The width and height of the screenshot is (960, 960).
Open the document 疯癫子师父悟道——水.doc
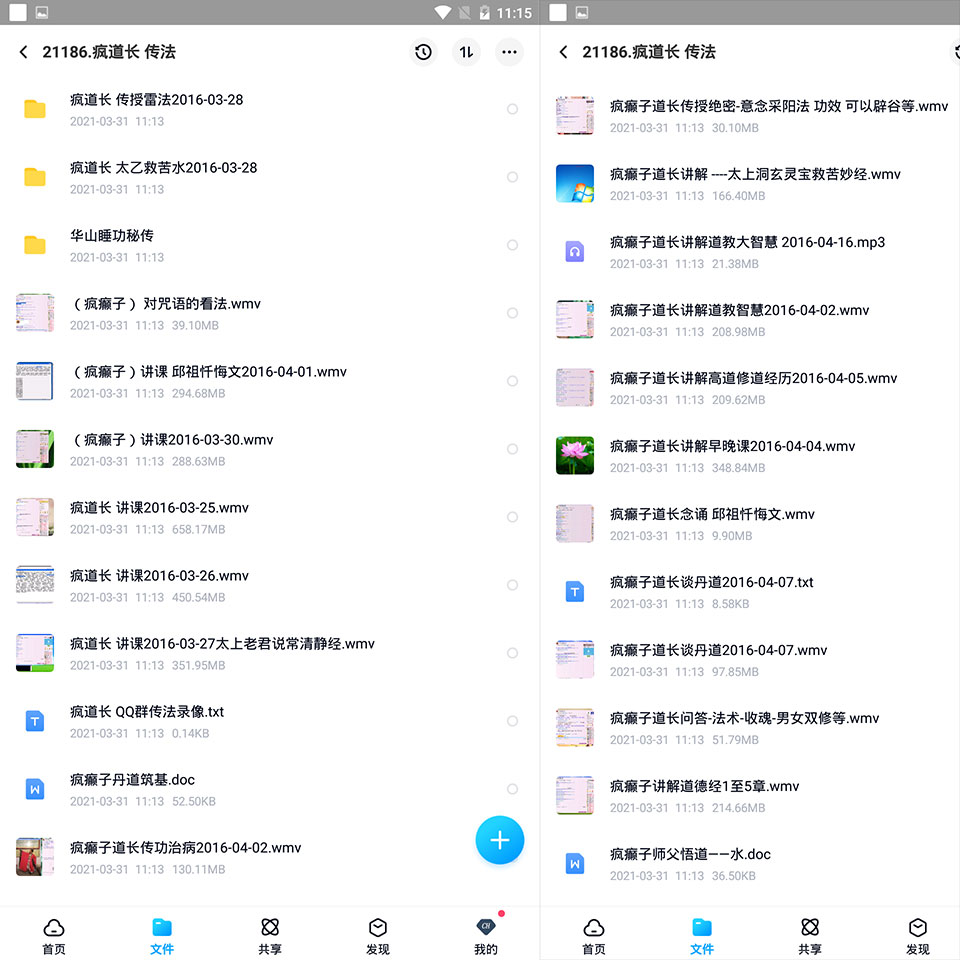point(751,863)
